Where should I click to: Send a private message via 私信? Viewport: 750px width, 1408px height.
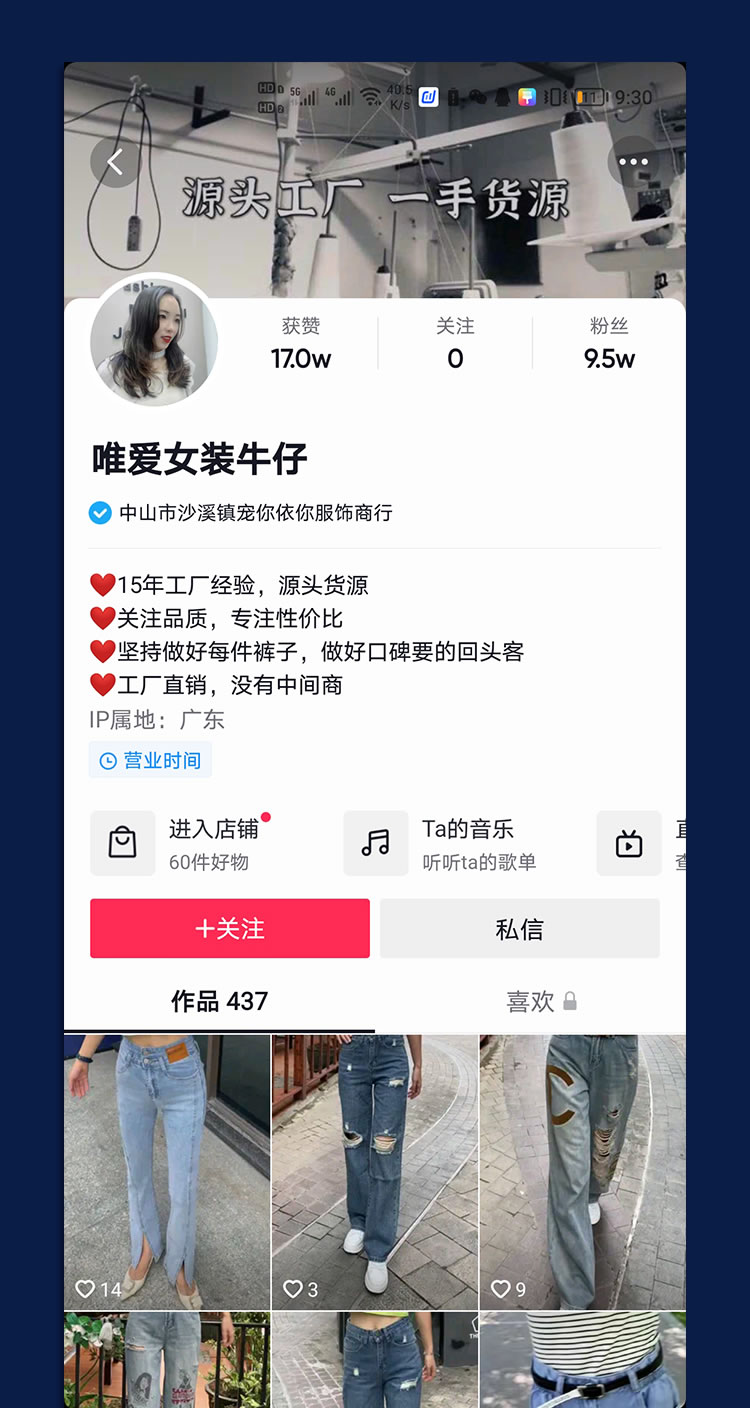[x=520, y=928]
